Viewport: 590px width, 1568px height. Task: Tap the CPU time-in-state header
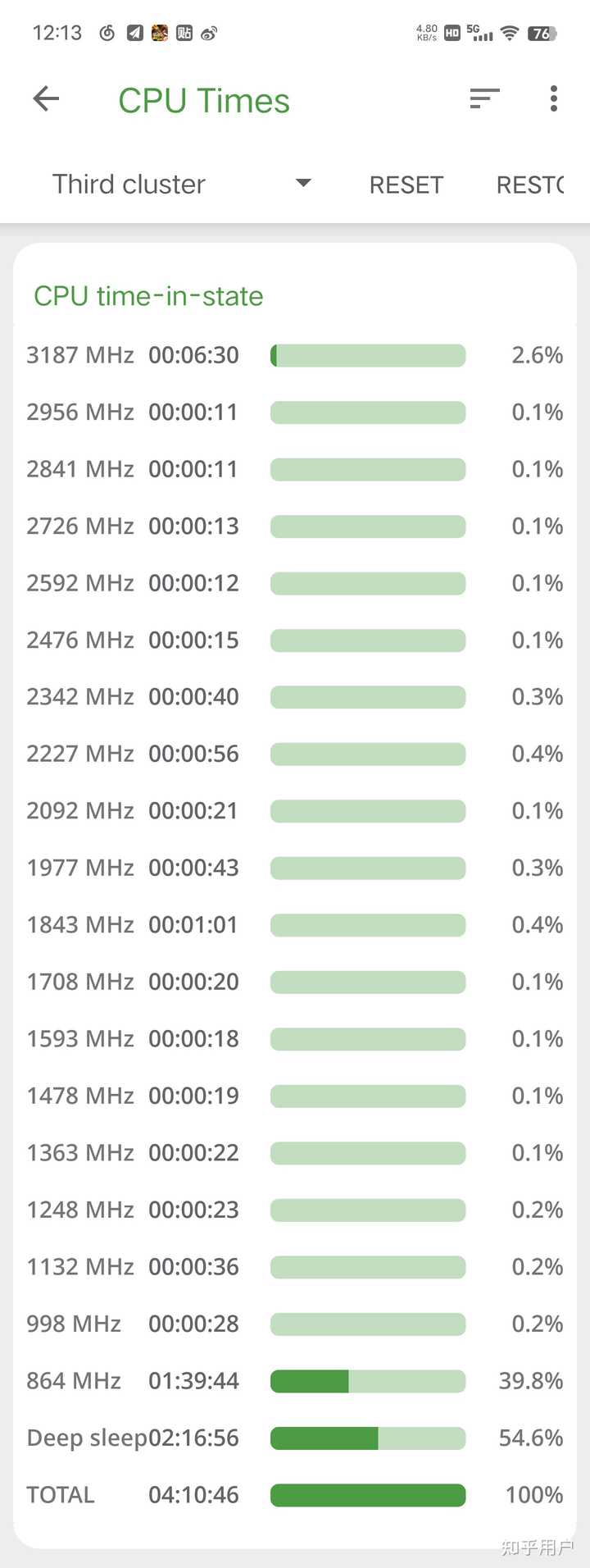[148, 296]
